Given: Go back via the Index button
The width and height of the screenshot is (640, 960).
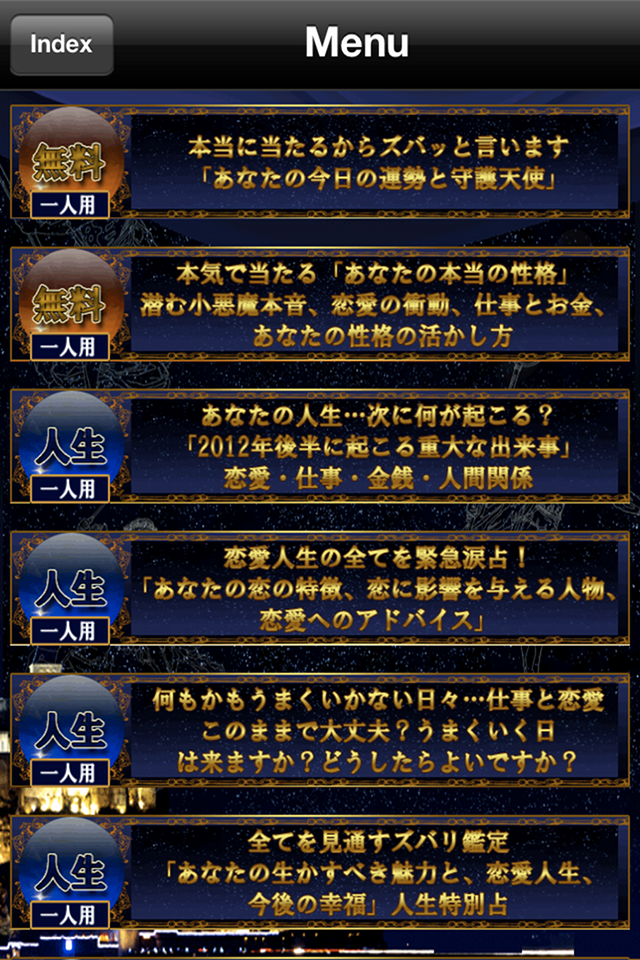Looking at the screenshot, I should coord(61,45).
